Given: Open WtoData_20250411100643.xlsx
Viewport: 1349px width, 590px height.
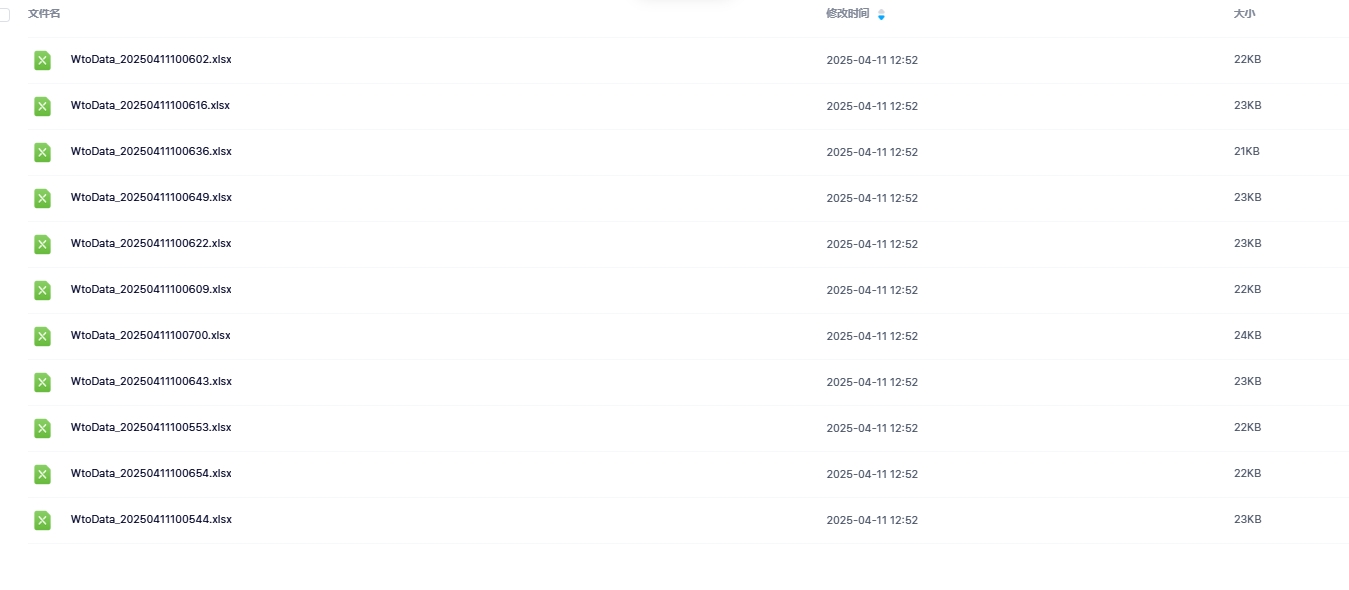Looking at the screenshot, I should point(151,381).
